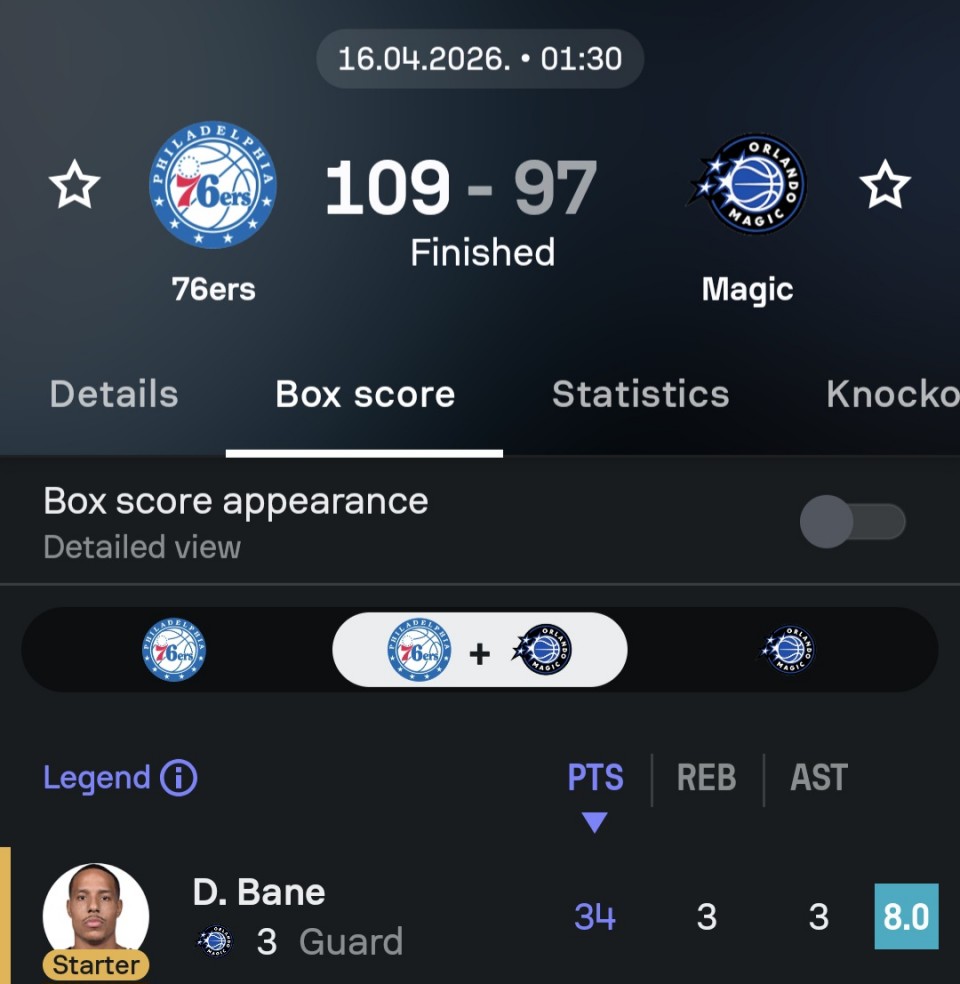Favorite the 76ers with the star
The image size is (960, 984).
pyautogui.click(x=75, y=186)
